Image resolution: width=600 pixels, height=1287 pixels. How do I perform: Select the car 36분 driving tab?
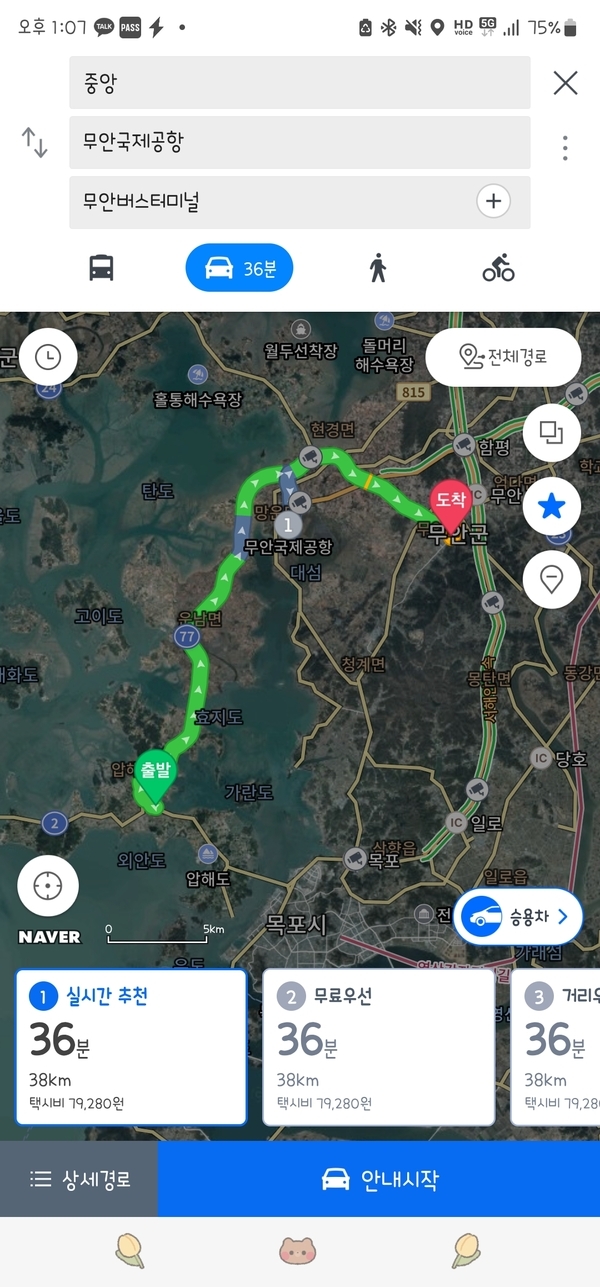(x=239, y=268)
